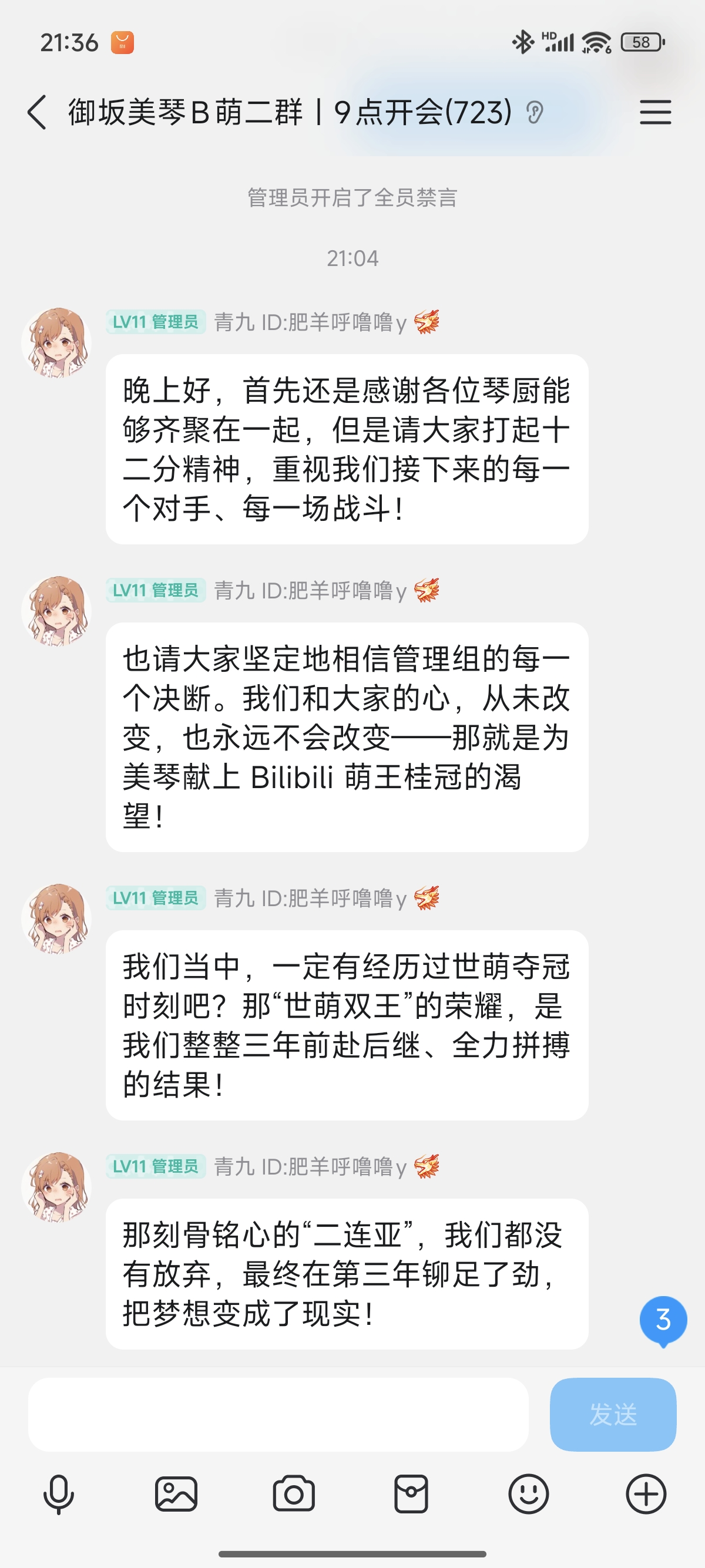
Task: Focus the message input field
Action: [278, 1414]
